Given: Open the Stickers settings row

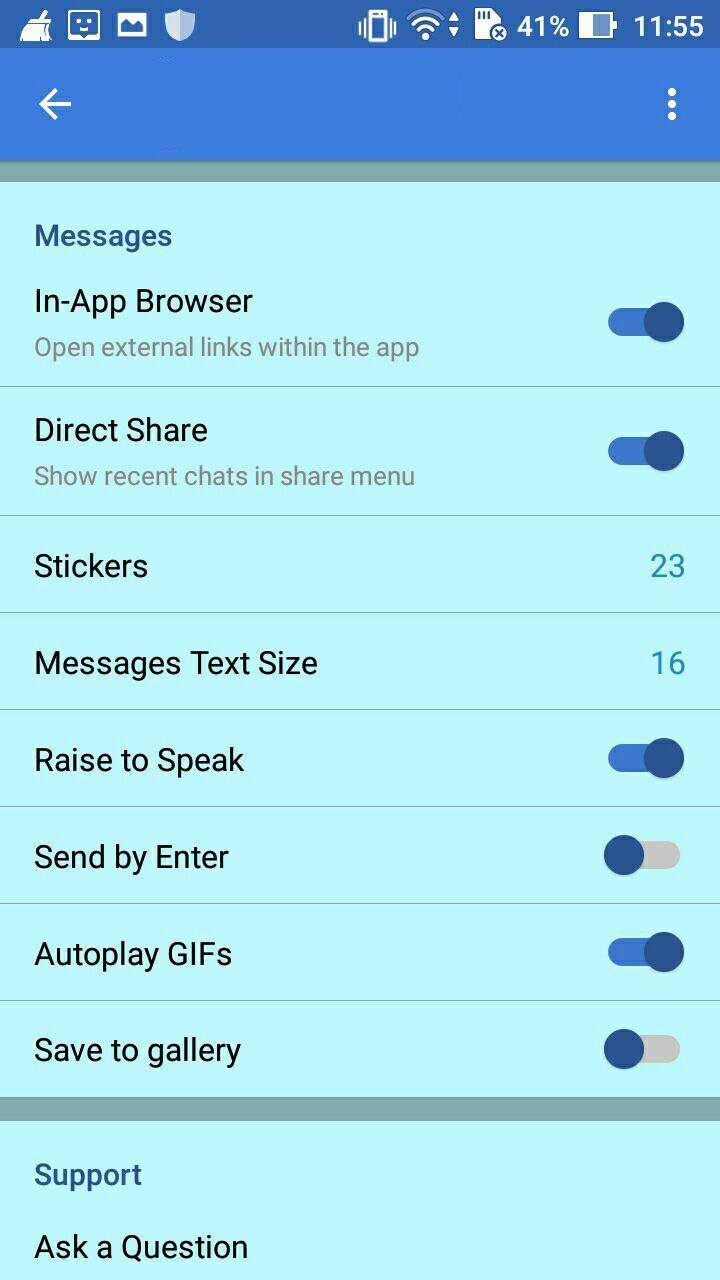Looking at the screenshot, I should coord(360,566).
